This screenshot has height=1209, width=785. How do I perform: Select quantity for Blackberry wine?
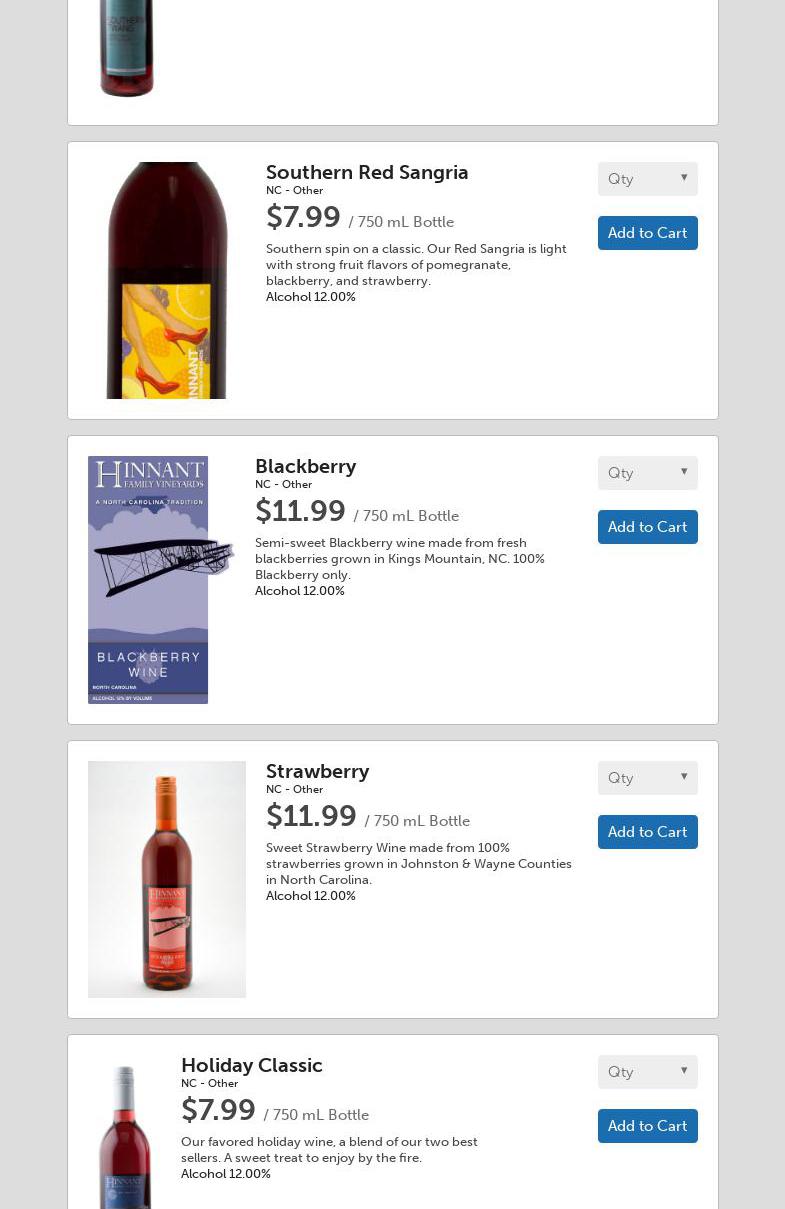point(647,473)
